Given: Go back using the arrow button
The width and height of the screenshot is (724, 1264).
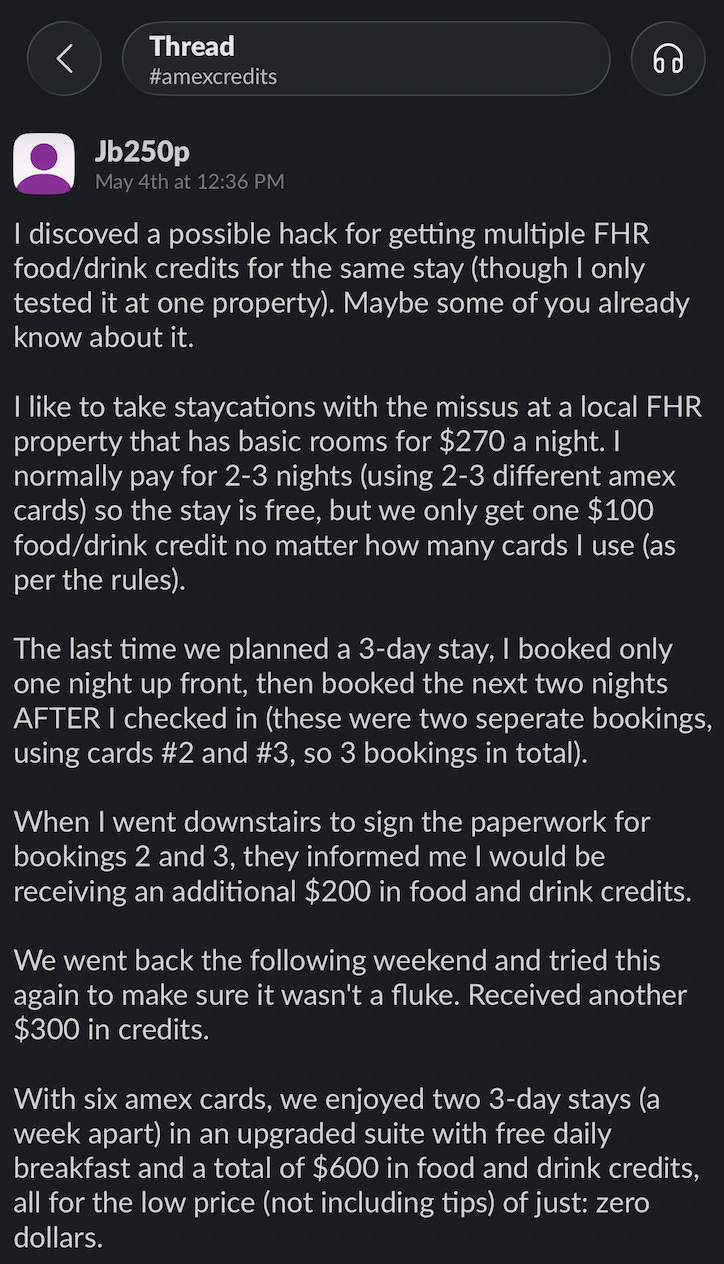Looking at the screenshot, I should point(65,59).
